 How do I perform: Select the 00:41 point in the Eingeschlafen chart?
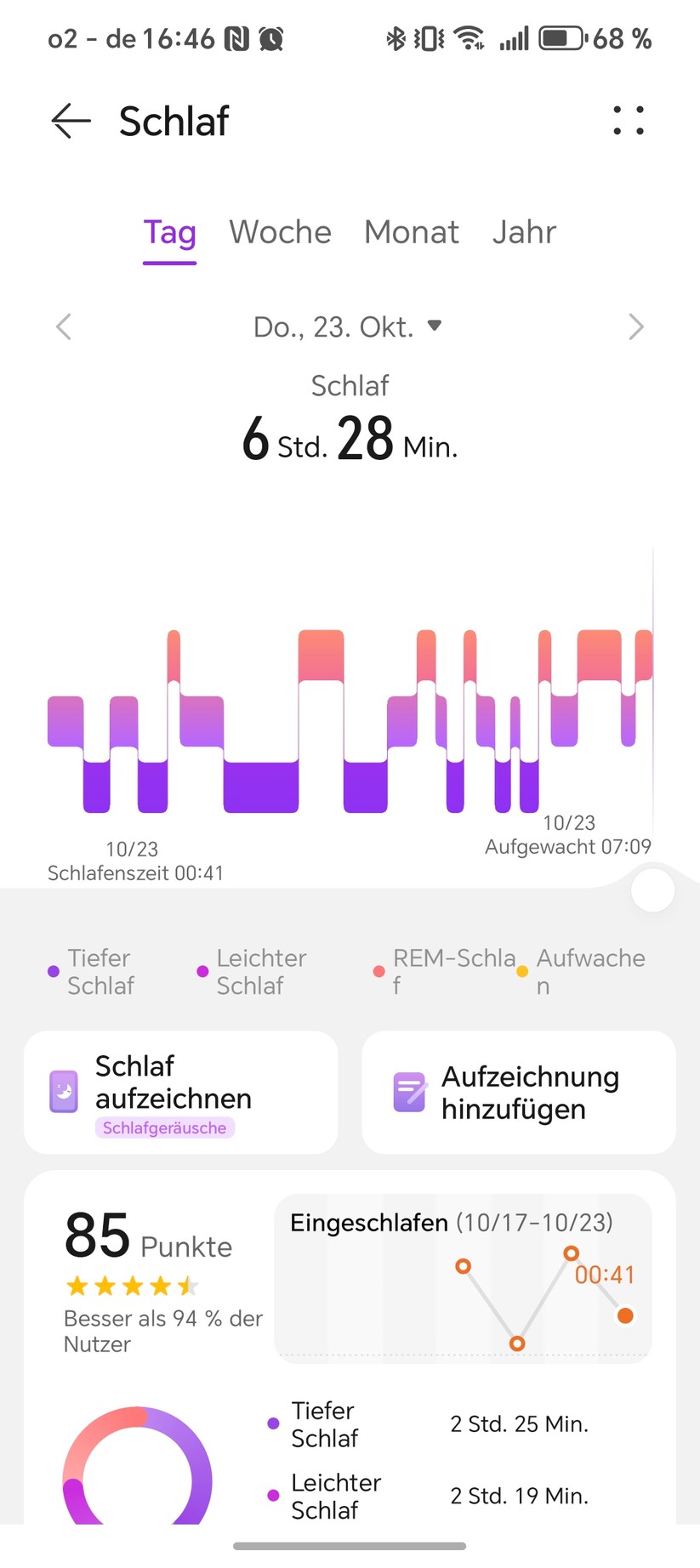pos(624,1315)
